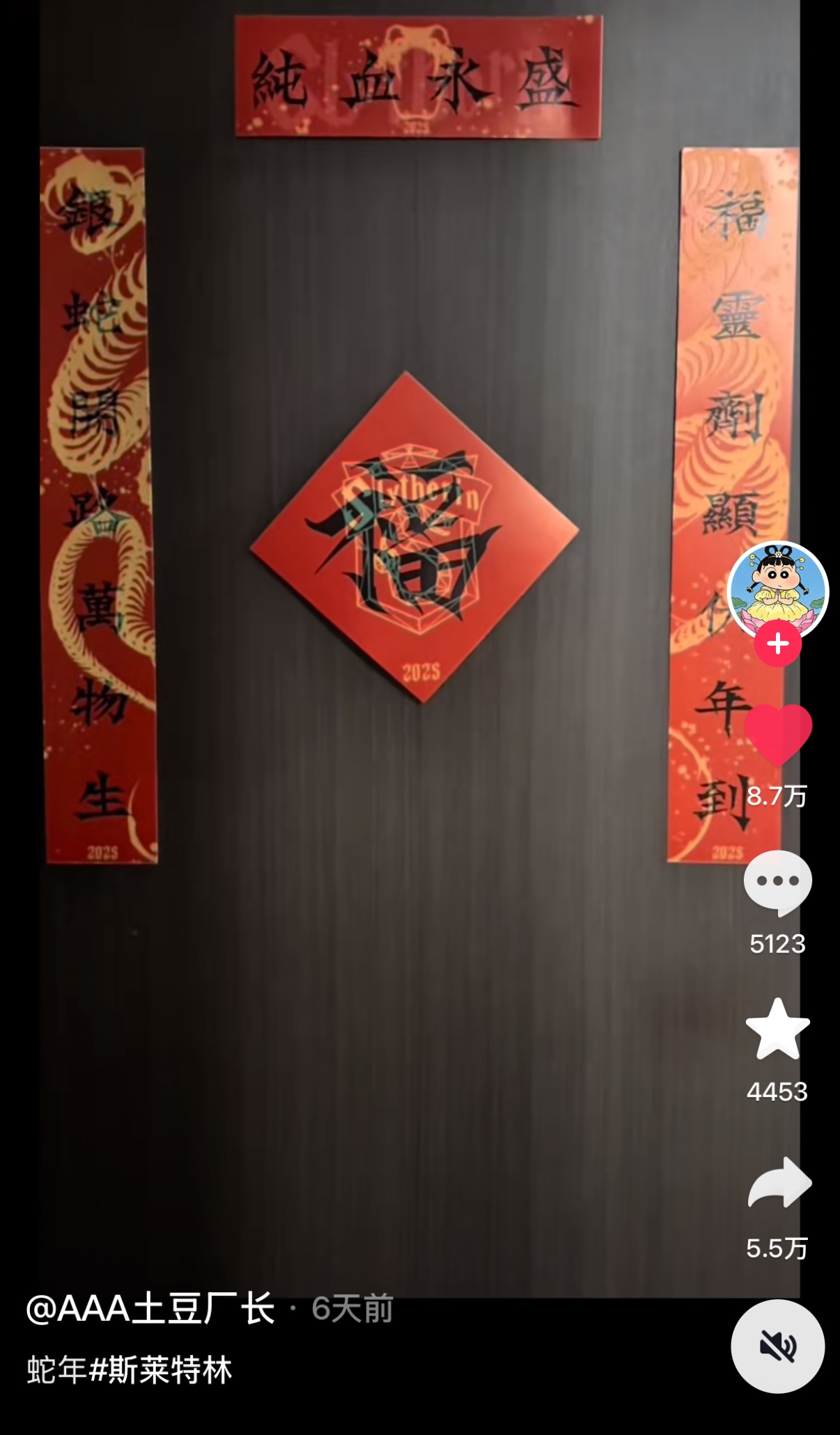The width and height of the screenshot is (840, 1435).
Task: Like this video with the heart
Action: [777, 734]
